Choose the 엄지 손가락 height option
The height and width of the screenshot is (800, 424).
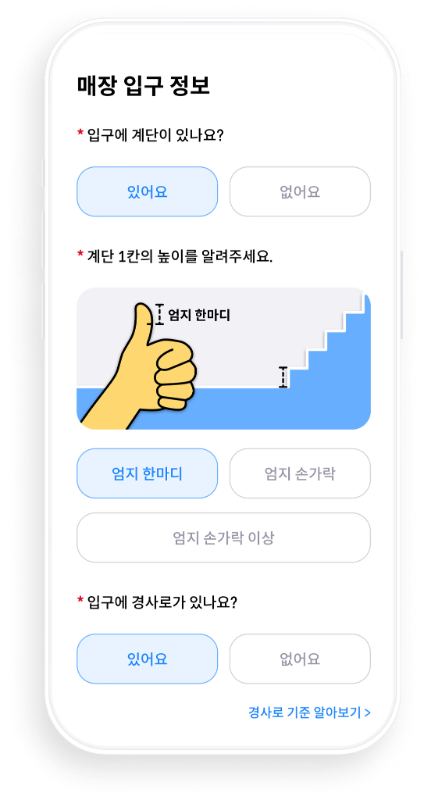[x=300, y=473]
